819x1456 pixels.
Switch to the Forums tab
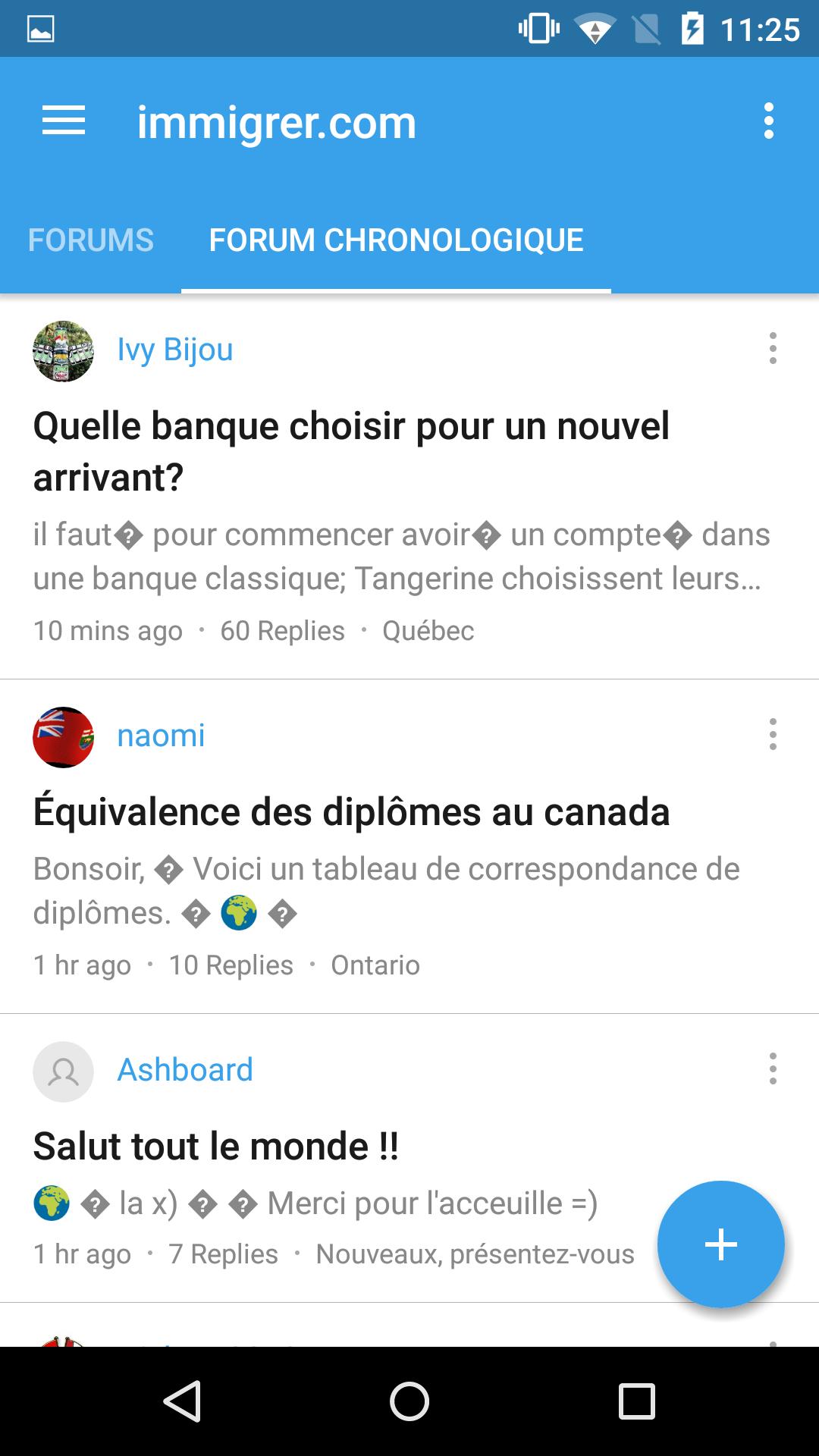pyautogui.click(x=91, y=240)
